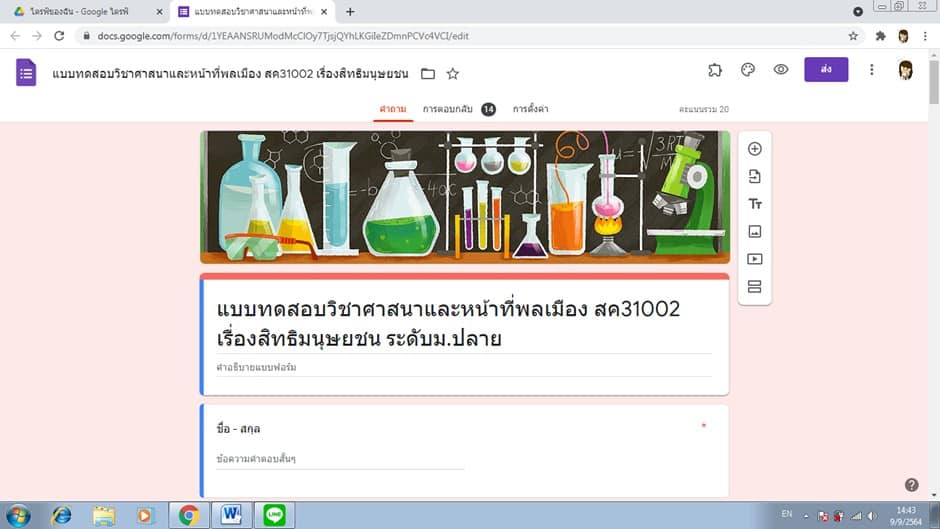Open the form's three-dot more menu
The width and height of the screenshot is (940, 529).
[x=872, y=70]
